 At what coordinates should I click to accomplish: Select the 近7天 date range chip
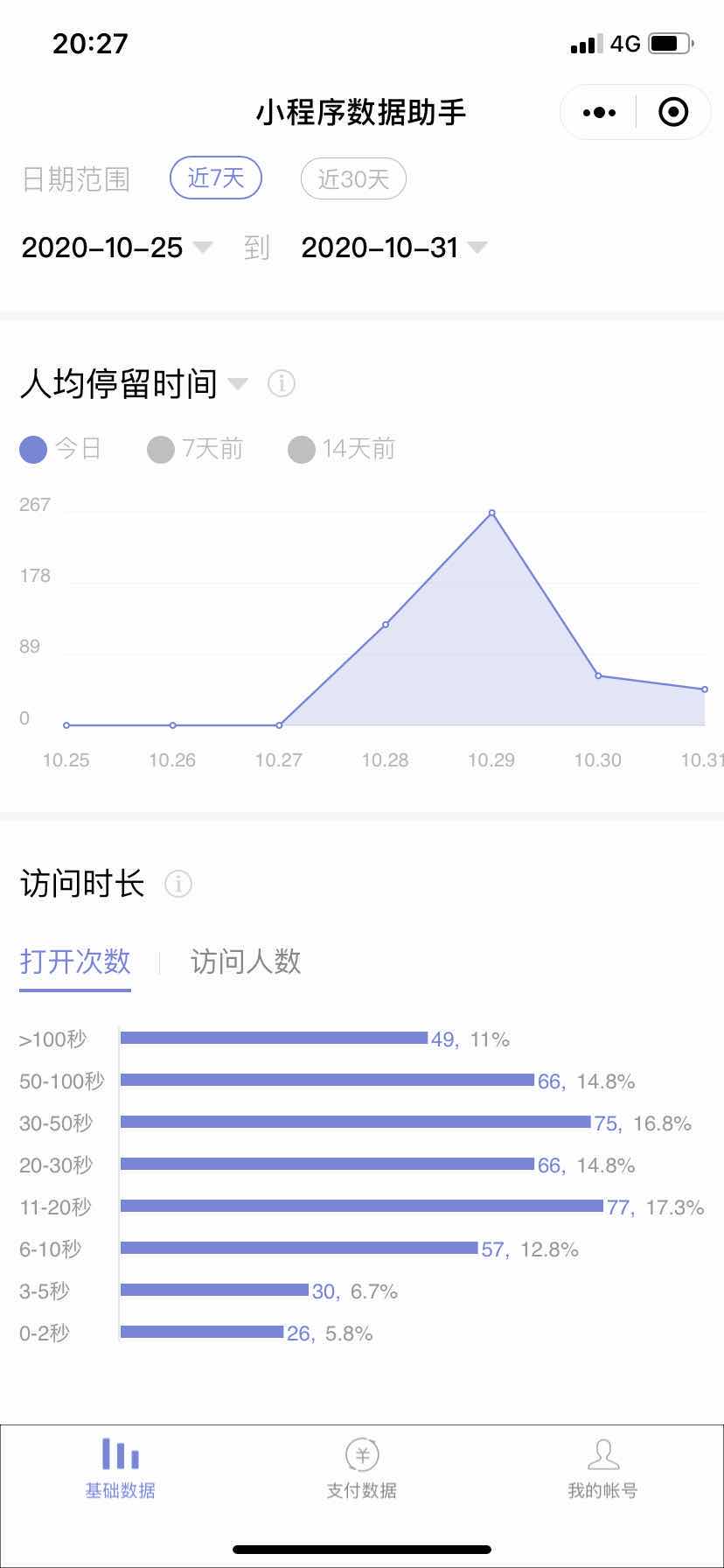point(216,178)
